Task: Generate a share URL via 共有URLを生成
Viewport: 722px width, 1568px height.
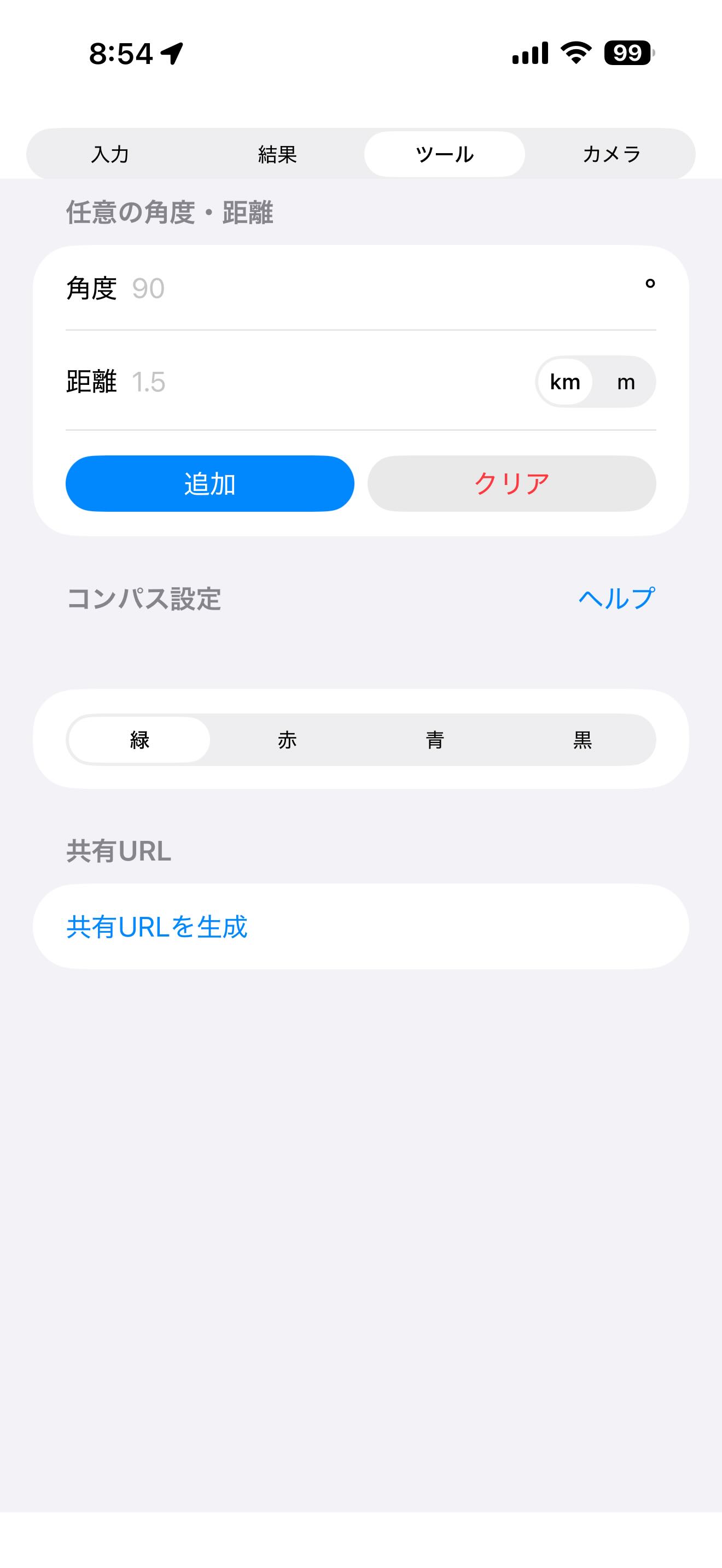Action: 158,928
